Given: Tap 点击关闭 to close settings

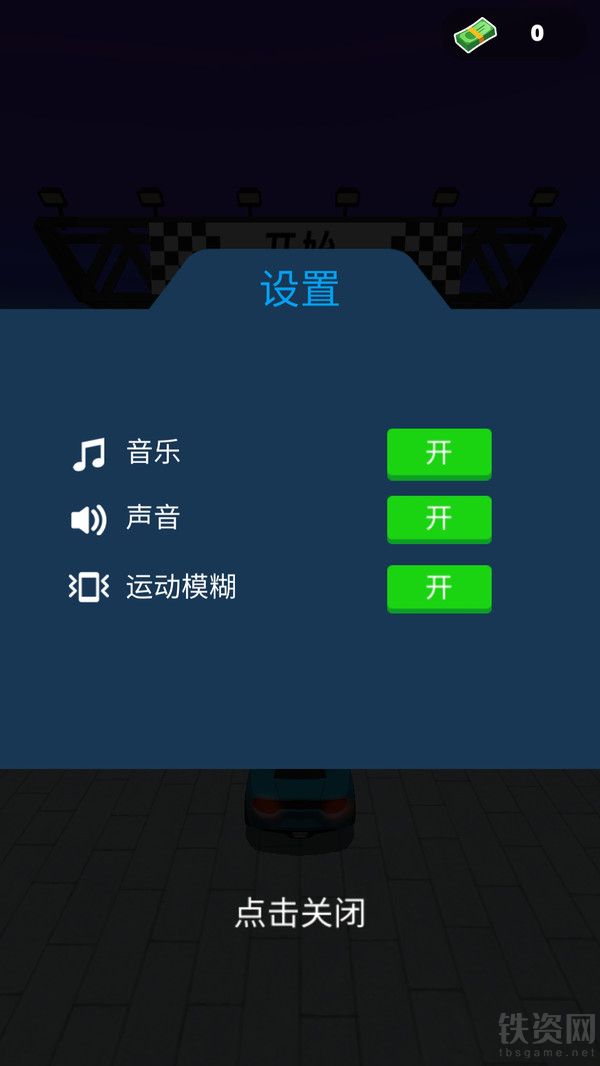Looking at the screenshot, I should click(x=300, y=913).
